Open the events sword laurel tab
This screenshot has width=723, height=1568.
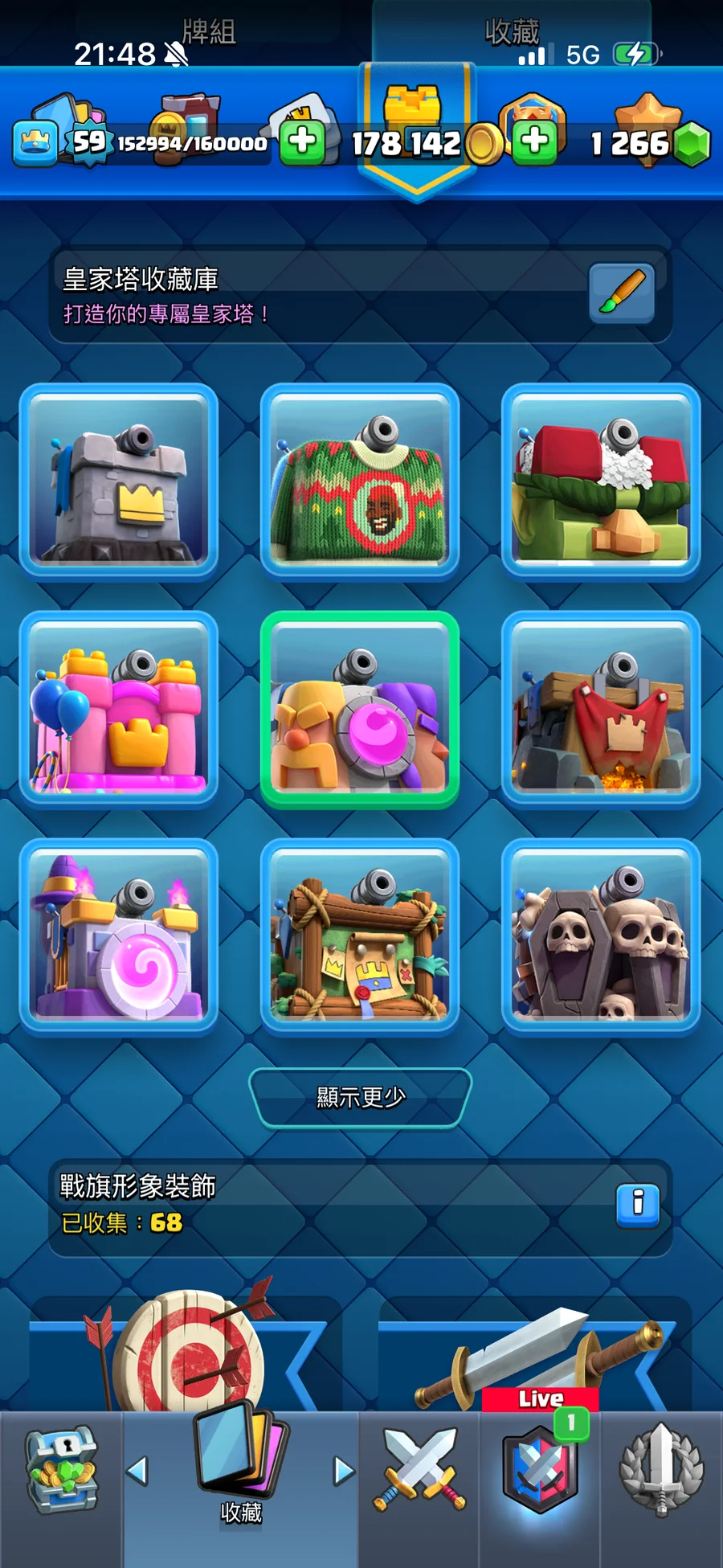(661, 1470)
